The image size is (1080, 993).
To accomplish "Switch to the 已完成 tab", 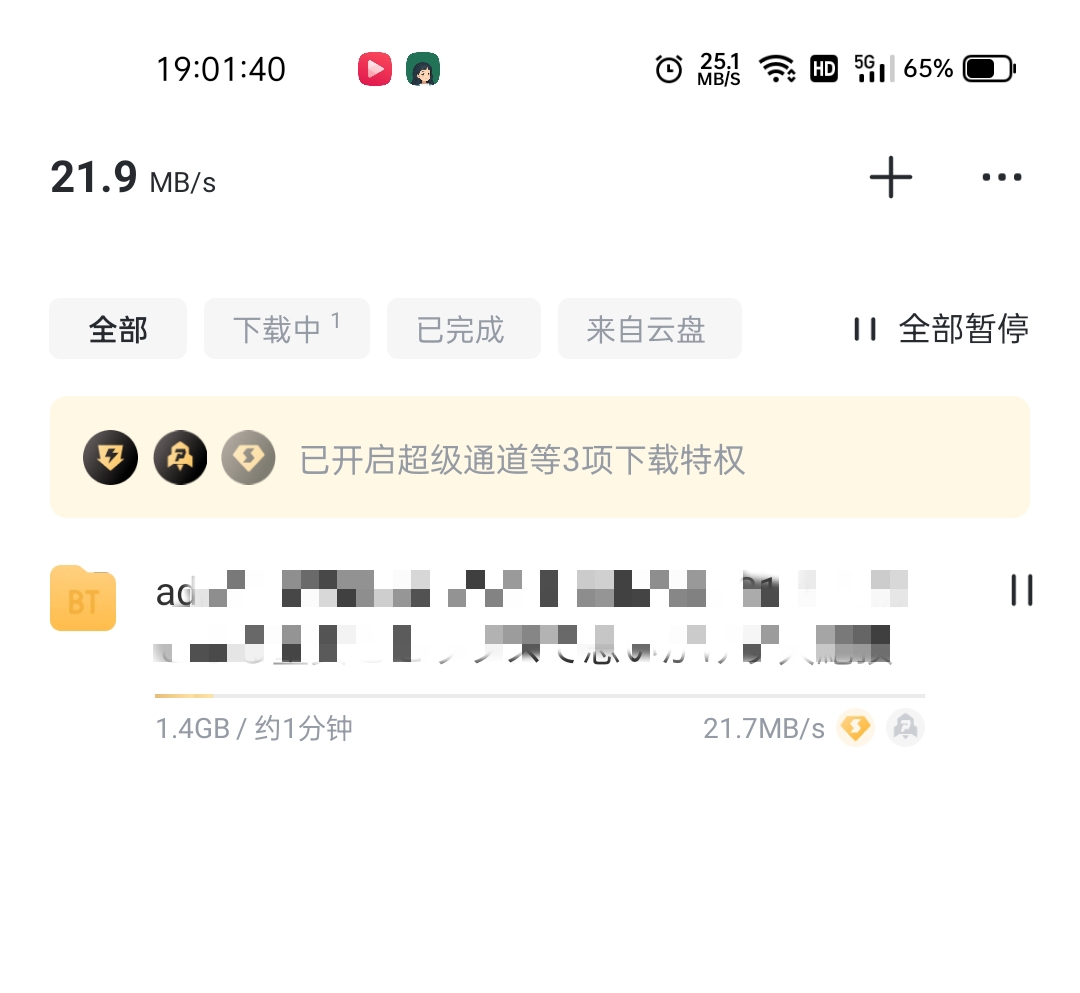I will pyautogui.click(x=463, y=329).
